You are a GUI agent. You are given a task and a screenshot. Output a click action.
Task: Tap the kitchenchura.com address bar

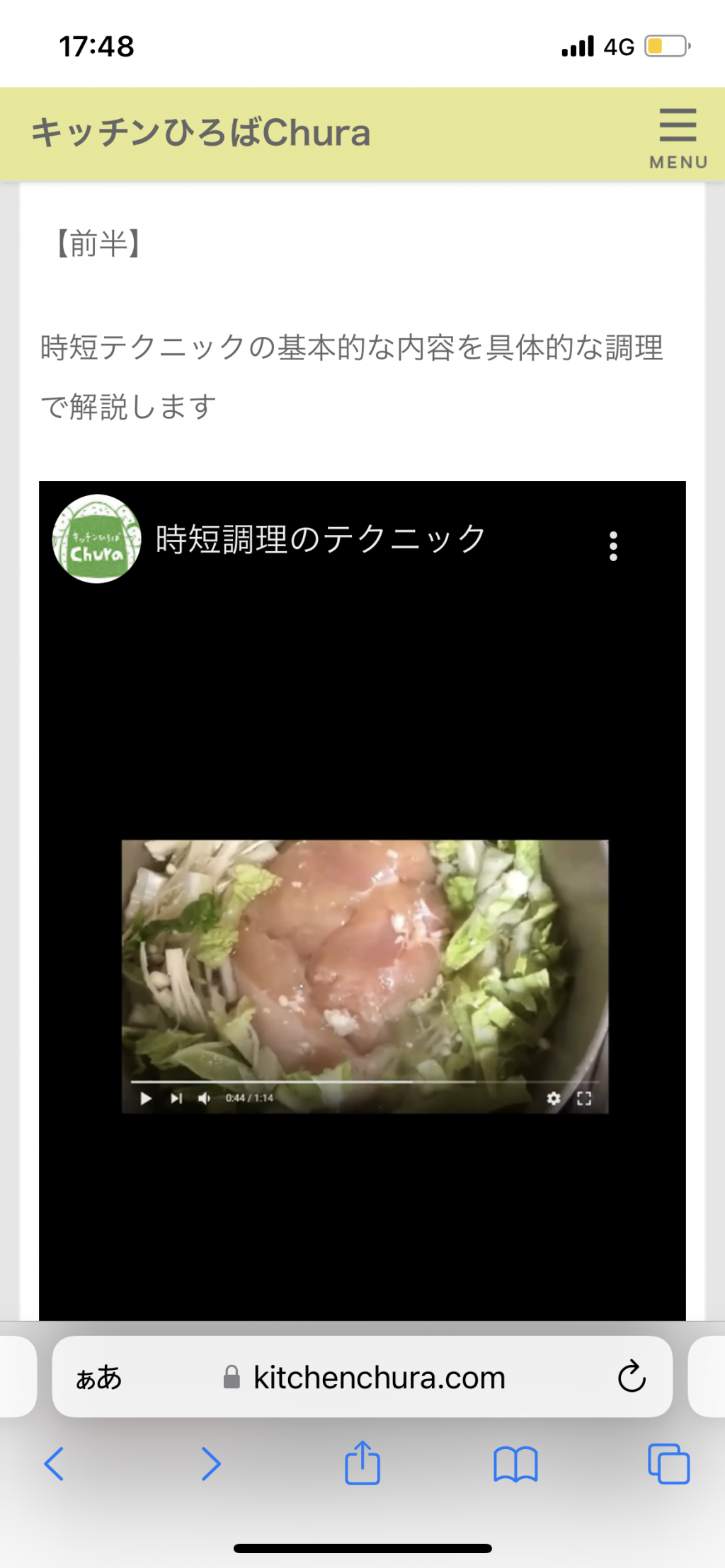pos(362,1377)
